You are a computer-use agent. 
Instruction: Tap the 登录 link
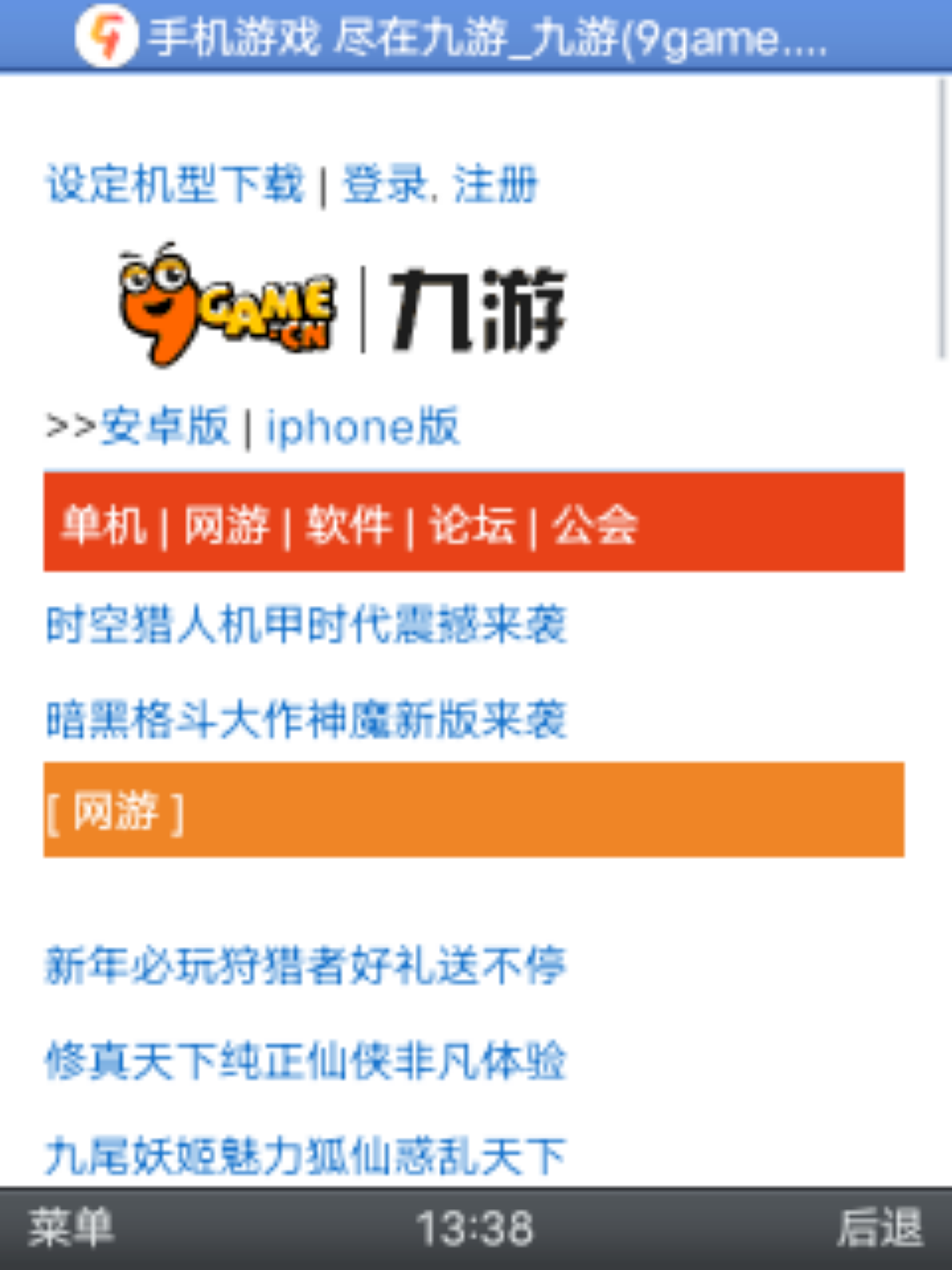pos(383,185)
